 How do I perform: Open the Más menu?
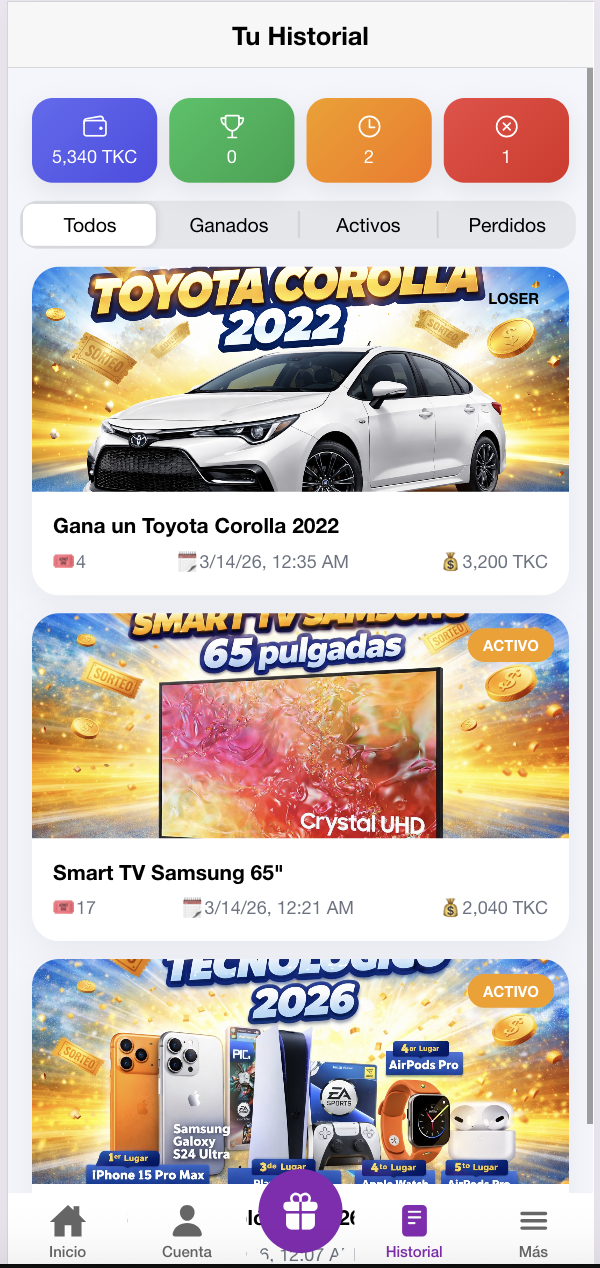coord(533,1232)
